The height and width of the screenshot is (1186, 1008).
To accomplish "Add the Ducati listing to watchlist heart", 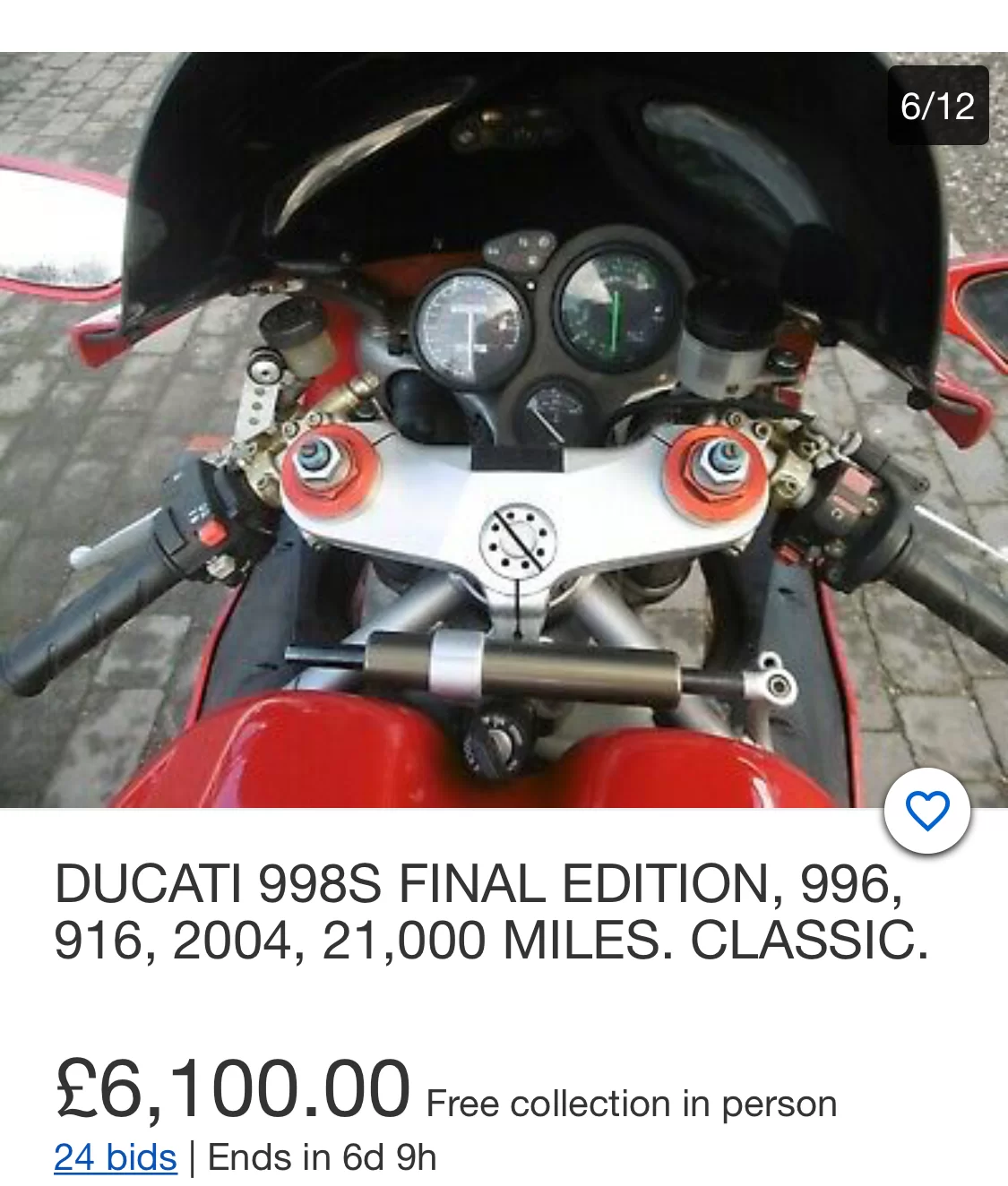I will point(927,812).
